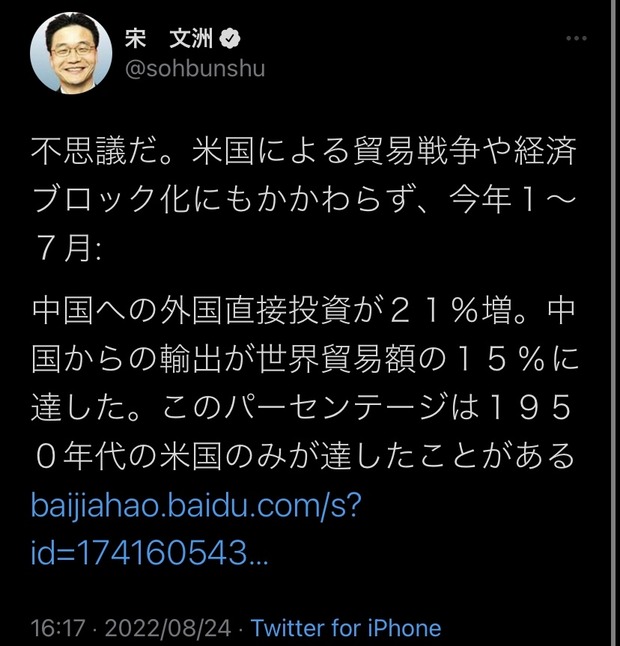
Task: Open the baijiahao.baidu.com link
Action: click(x=195, y=524)
